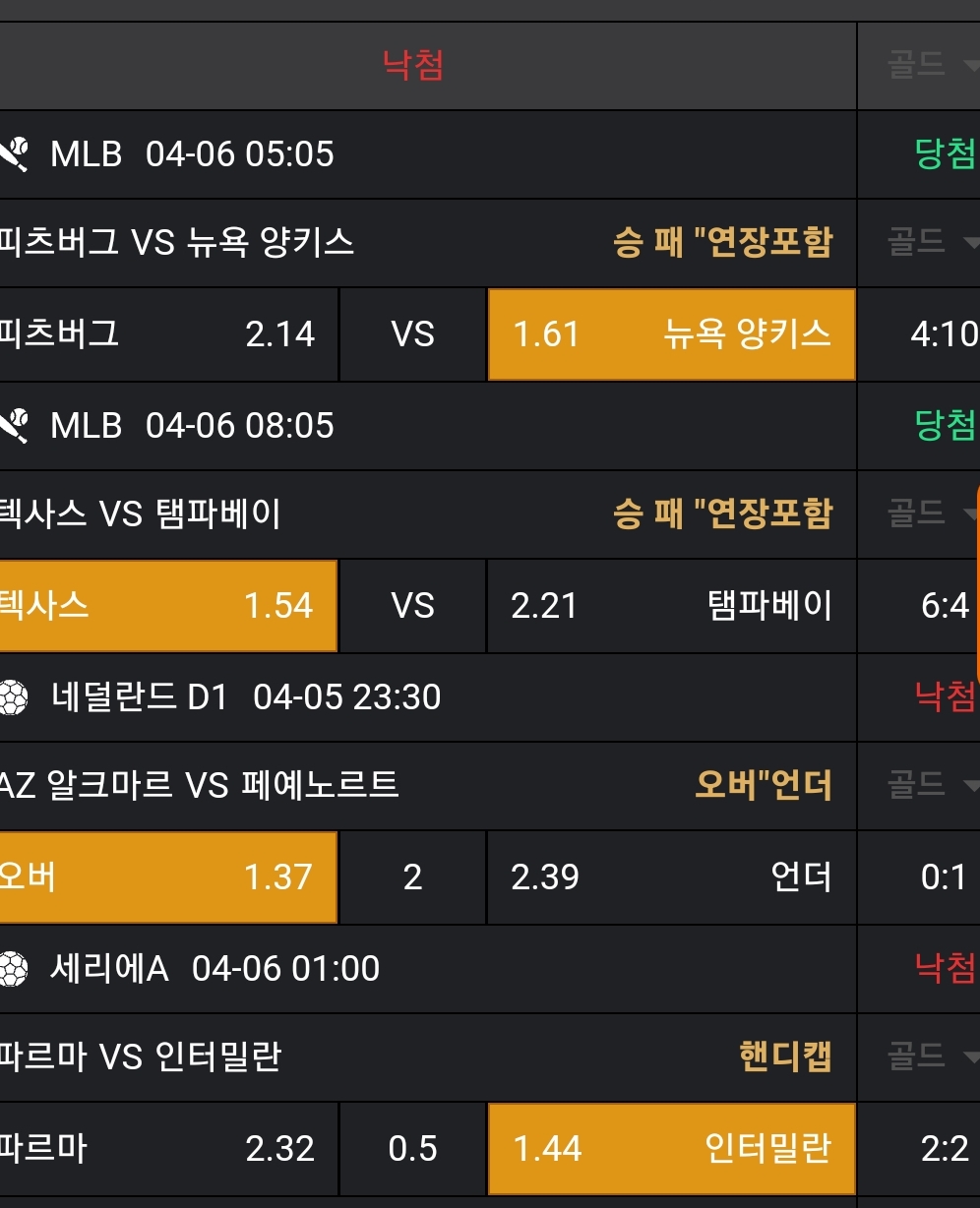Tap 피츠버그 odds 2.14 cell
Viewport: 980px width, 1208px height.
[167, 334]
